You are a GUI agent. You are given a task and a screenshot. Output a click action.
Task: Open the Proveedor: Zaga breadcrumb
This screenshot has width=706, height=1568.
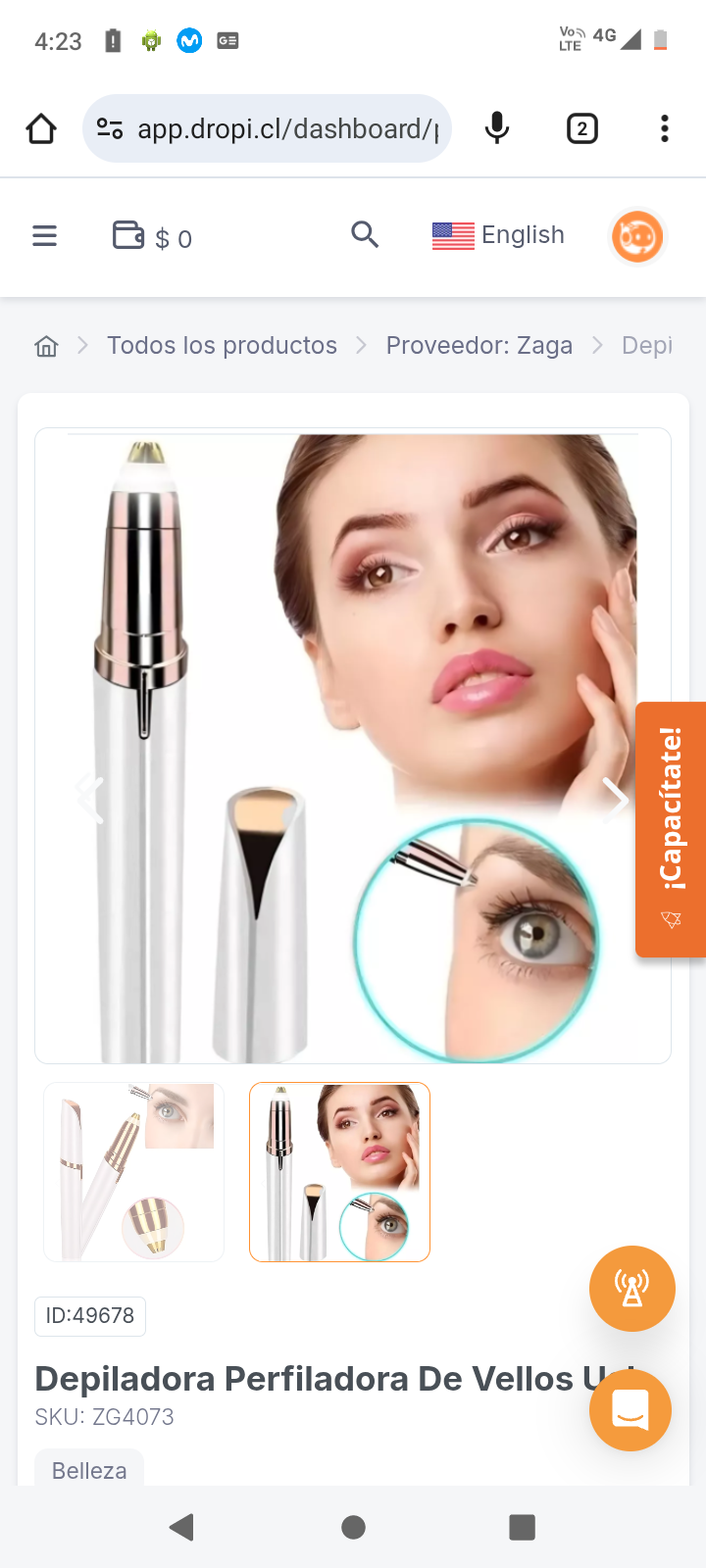(x=479, y=346)
